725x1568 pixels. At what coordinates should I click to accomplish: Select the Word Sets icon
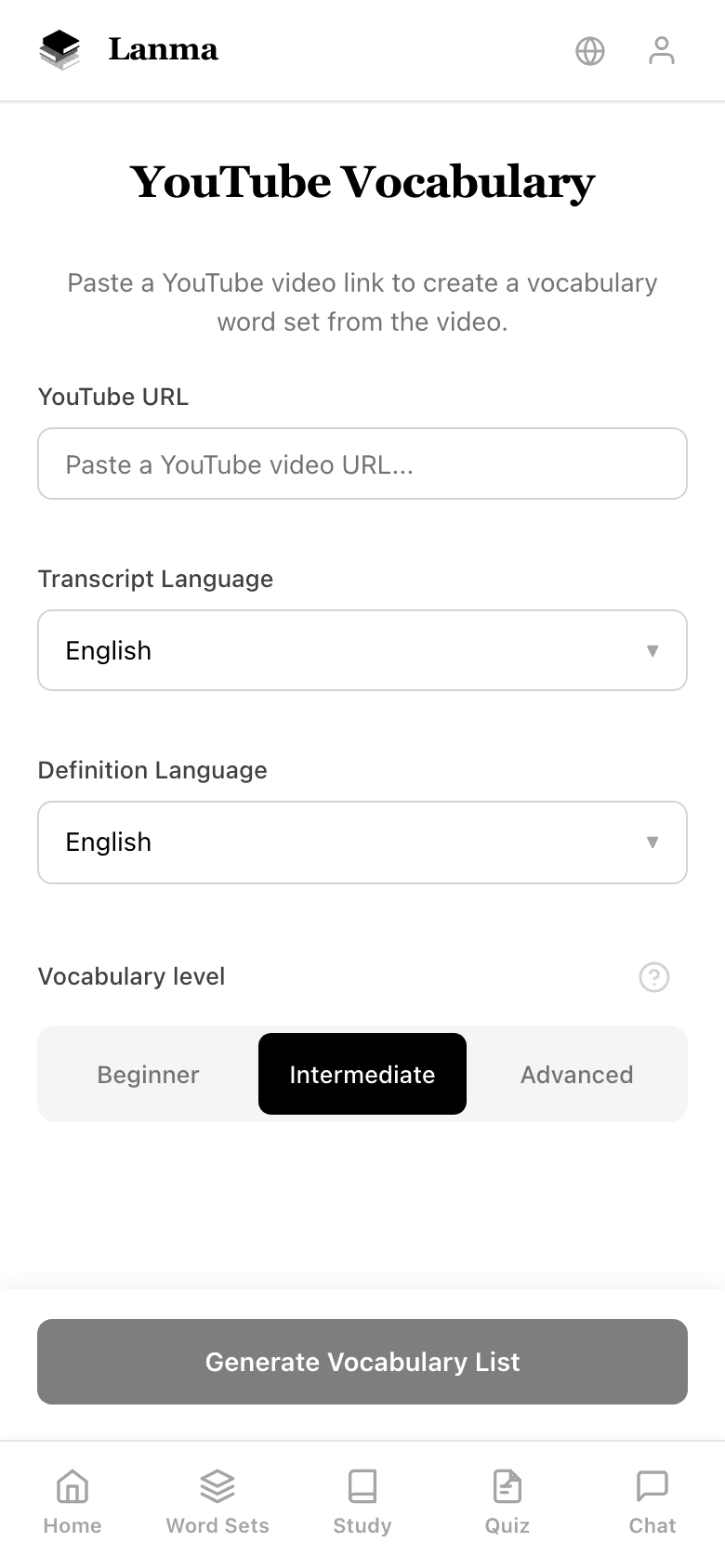click(x=217, y=1483)
